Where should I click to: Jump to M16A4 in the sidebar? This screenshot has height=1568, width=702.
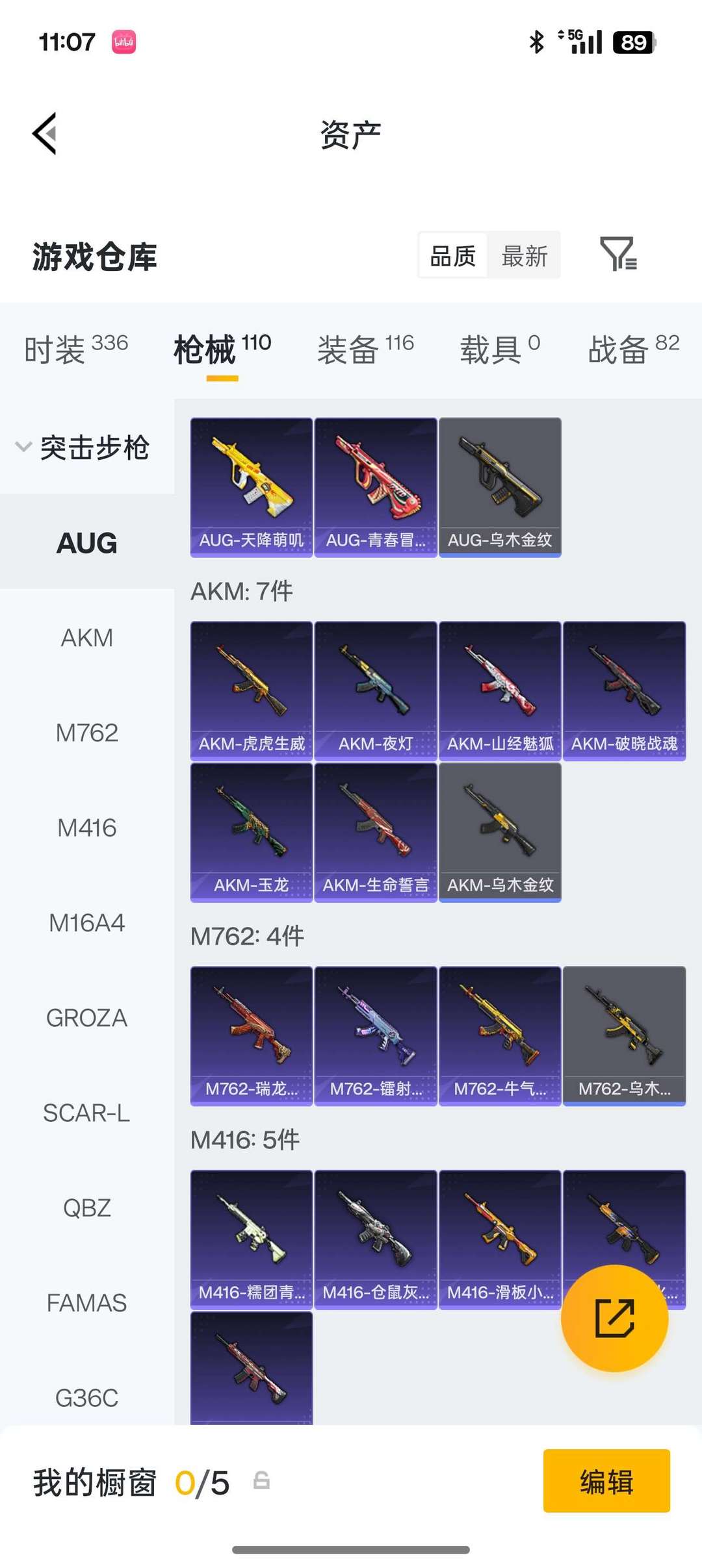point(87,922)
